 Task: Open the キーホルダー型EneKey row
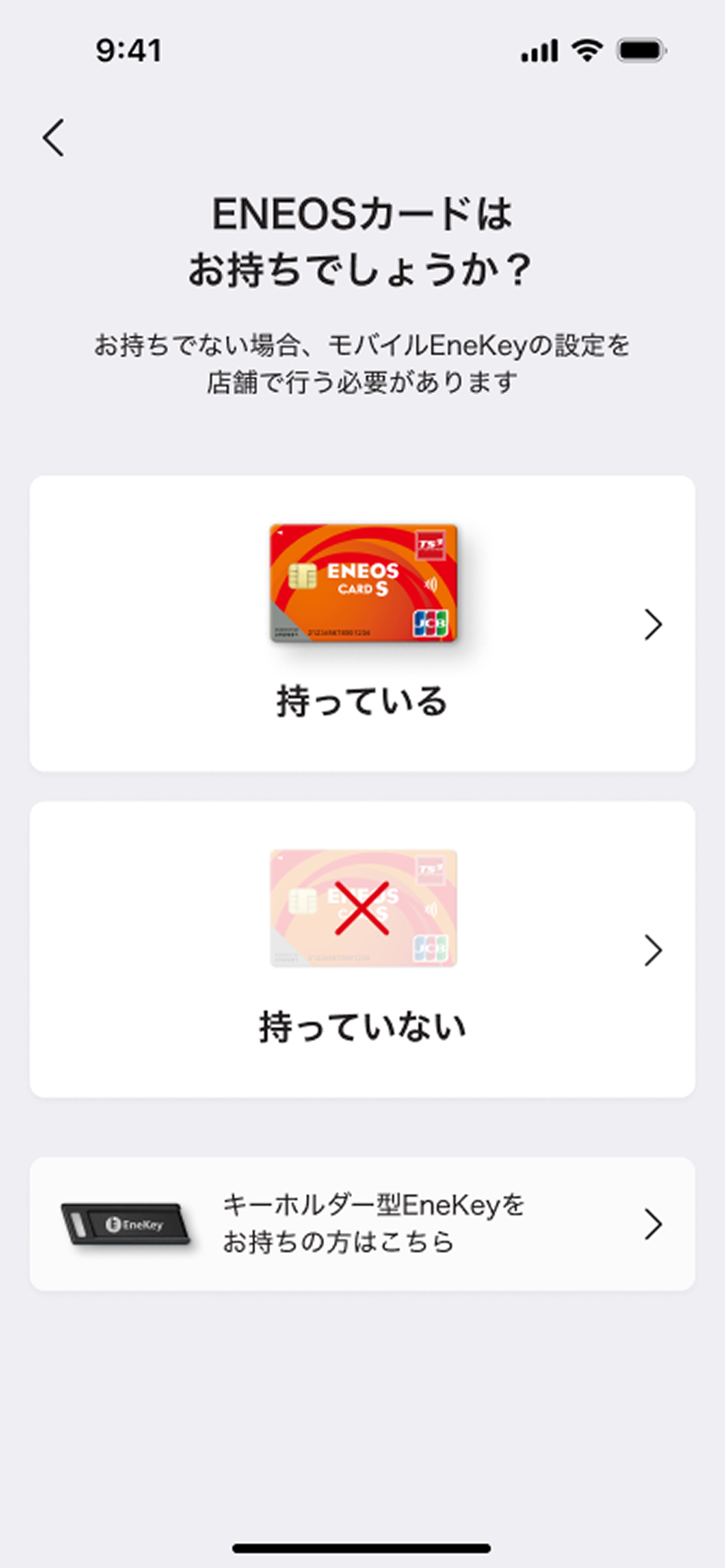(x=362, y=1224)
